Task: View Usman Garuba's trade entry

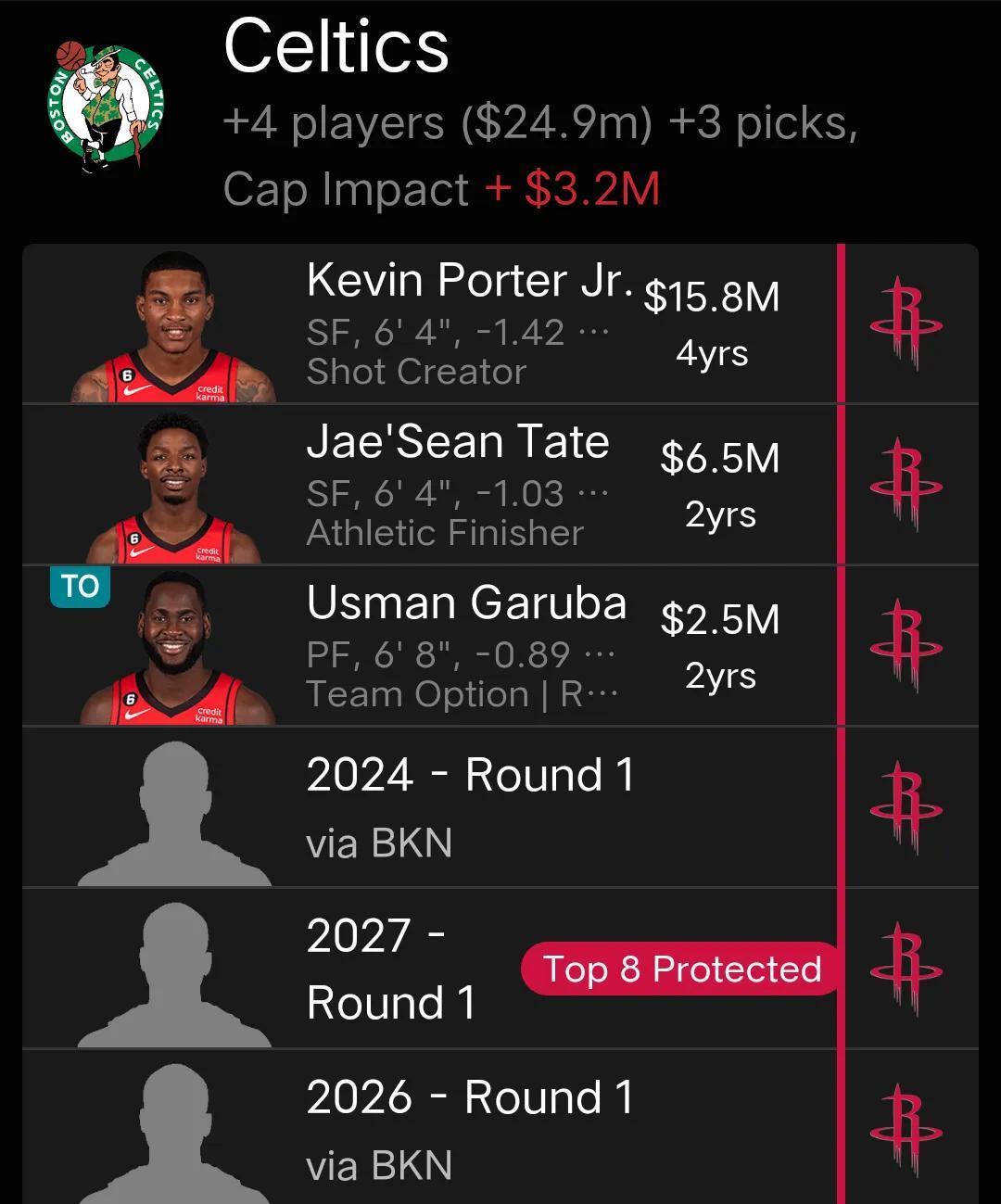Action: 463,646
